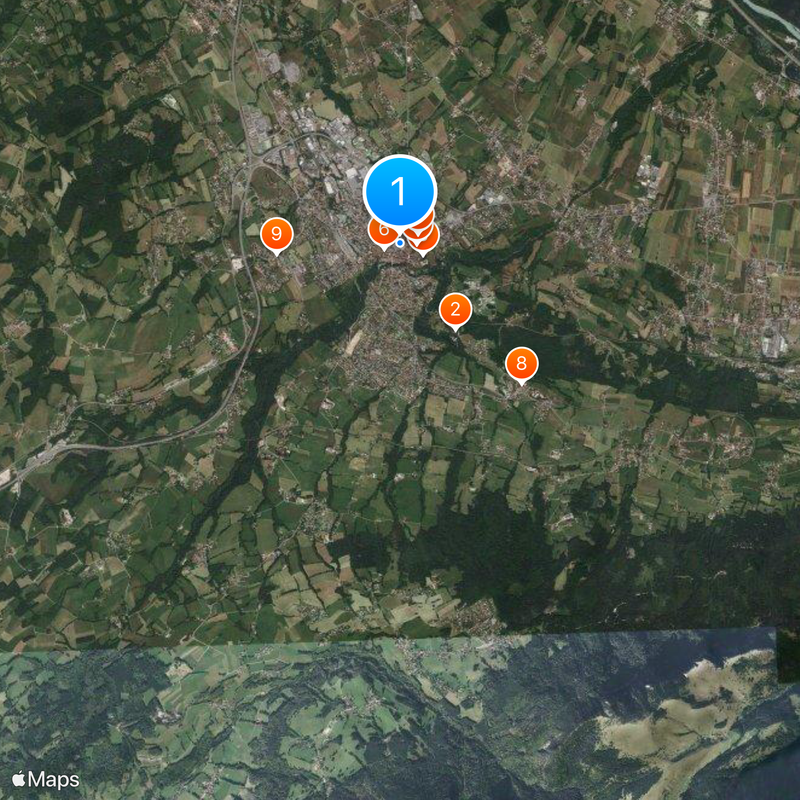
Task: Open the Maps attribution logo
Action: click(x=46, y=779)
